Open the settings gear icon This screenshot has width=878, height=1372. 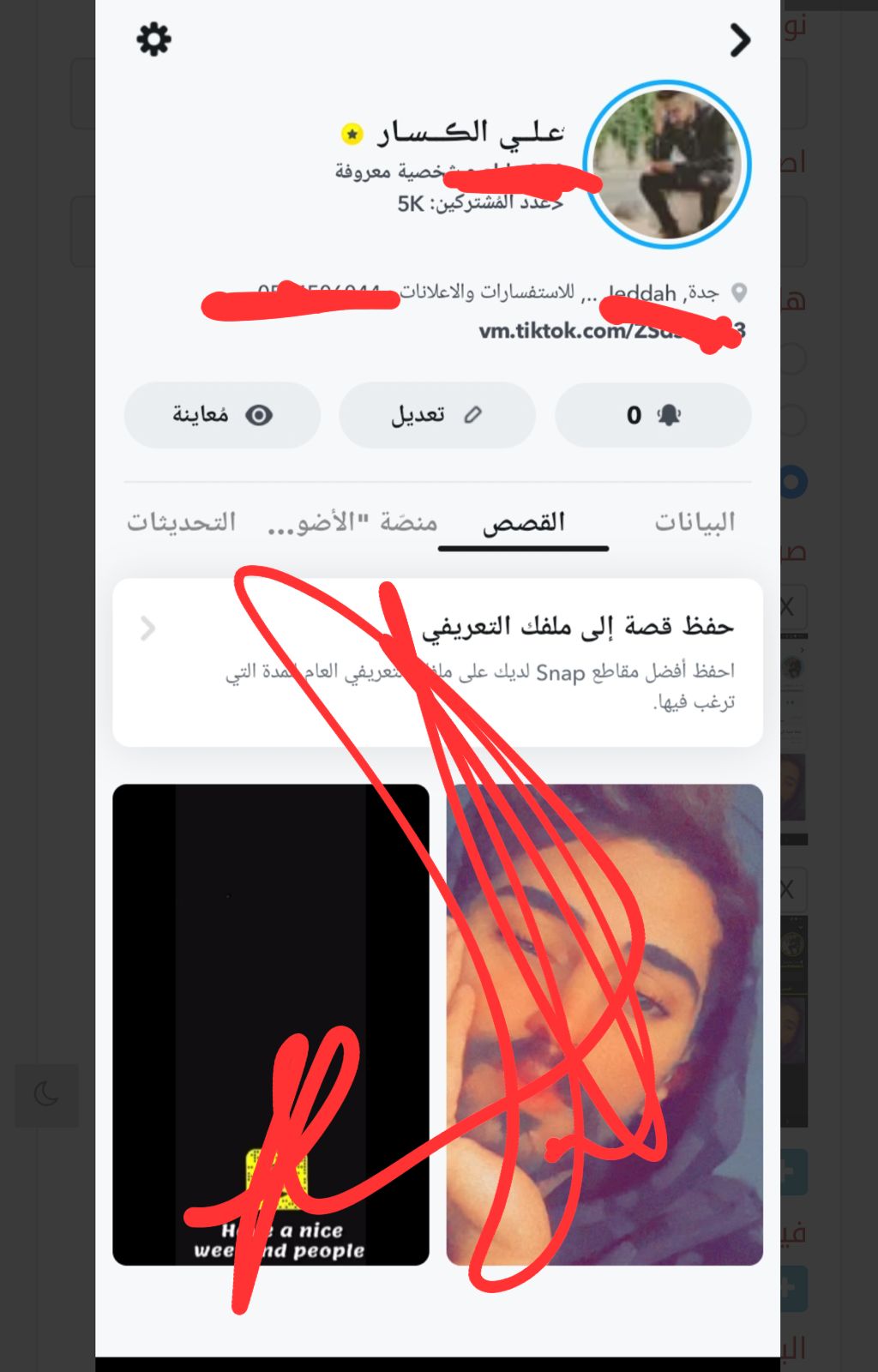coord(154,39)
